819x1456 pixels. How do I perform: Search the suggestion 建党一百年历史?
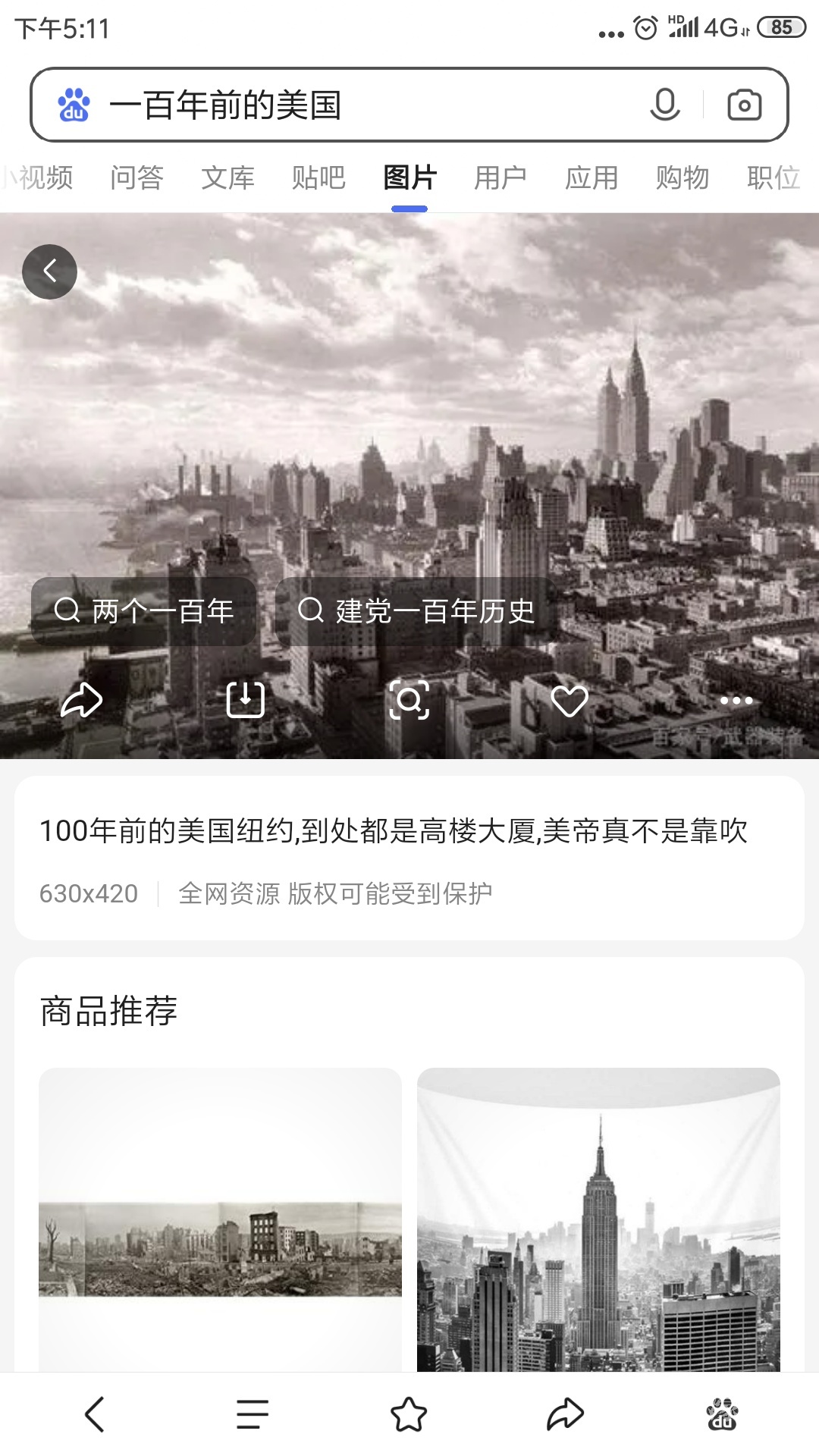tap(416, 611)
